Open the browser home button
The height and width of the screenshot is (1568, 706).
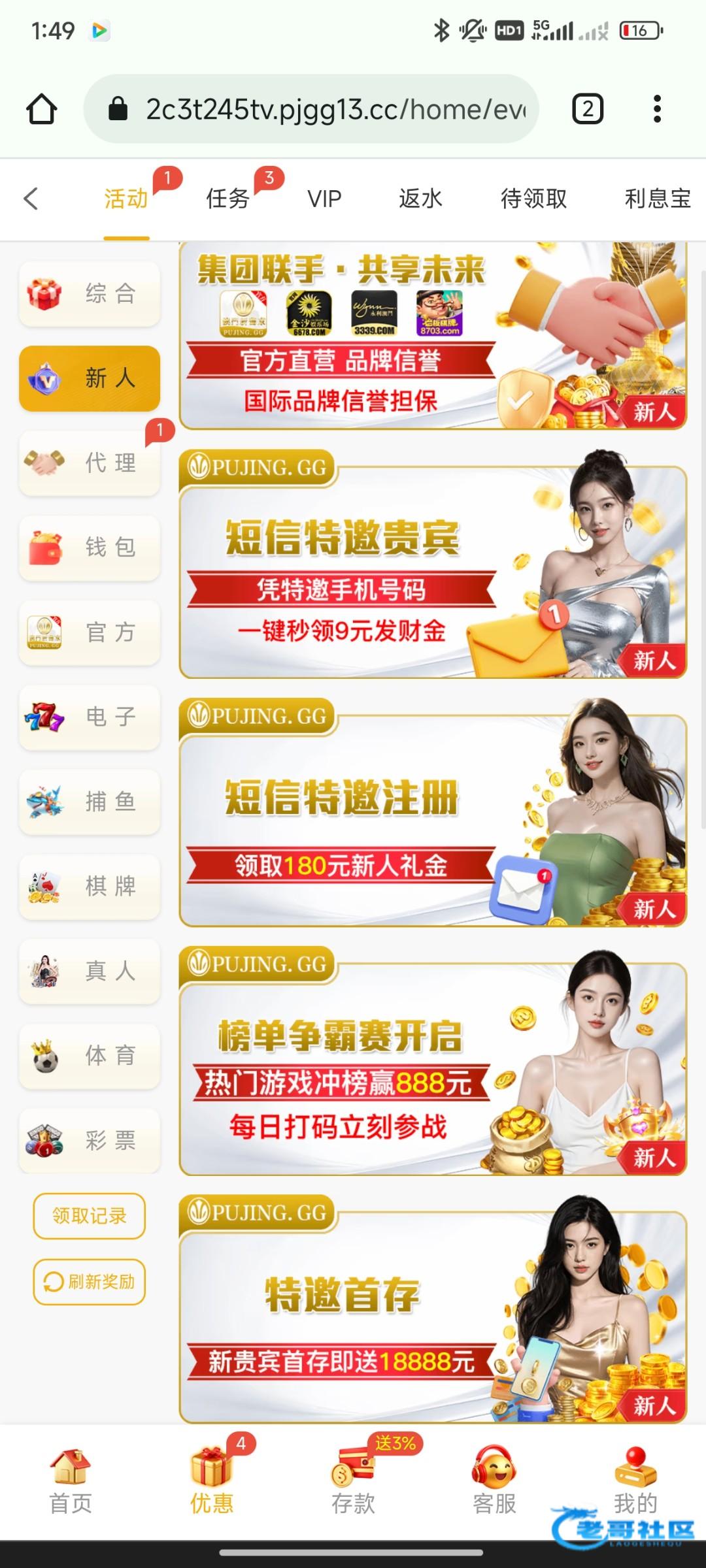(42, 109)
